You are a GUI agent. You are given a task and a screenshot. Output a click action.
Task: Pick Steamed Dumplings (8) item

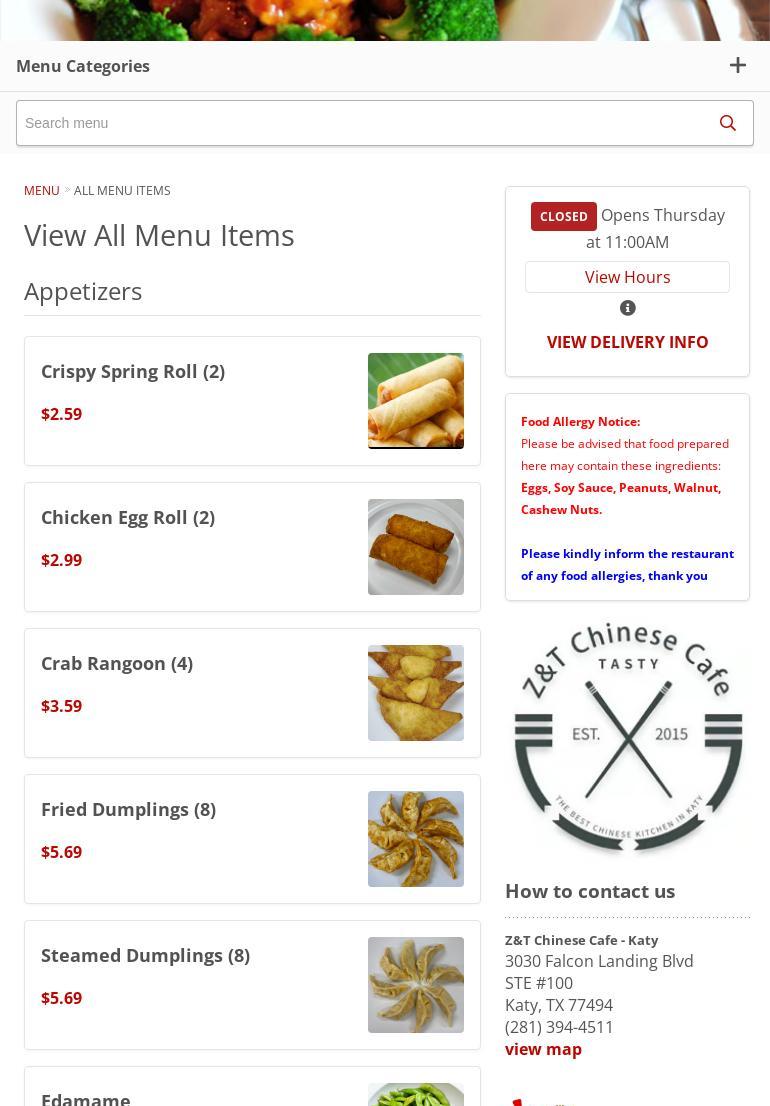click(x=145, y=955)
